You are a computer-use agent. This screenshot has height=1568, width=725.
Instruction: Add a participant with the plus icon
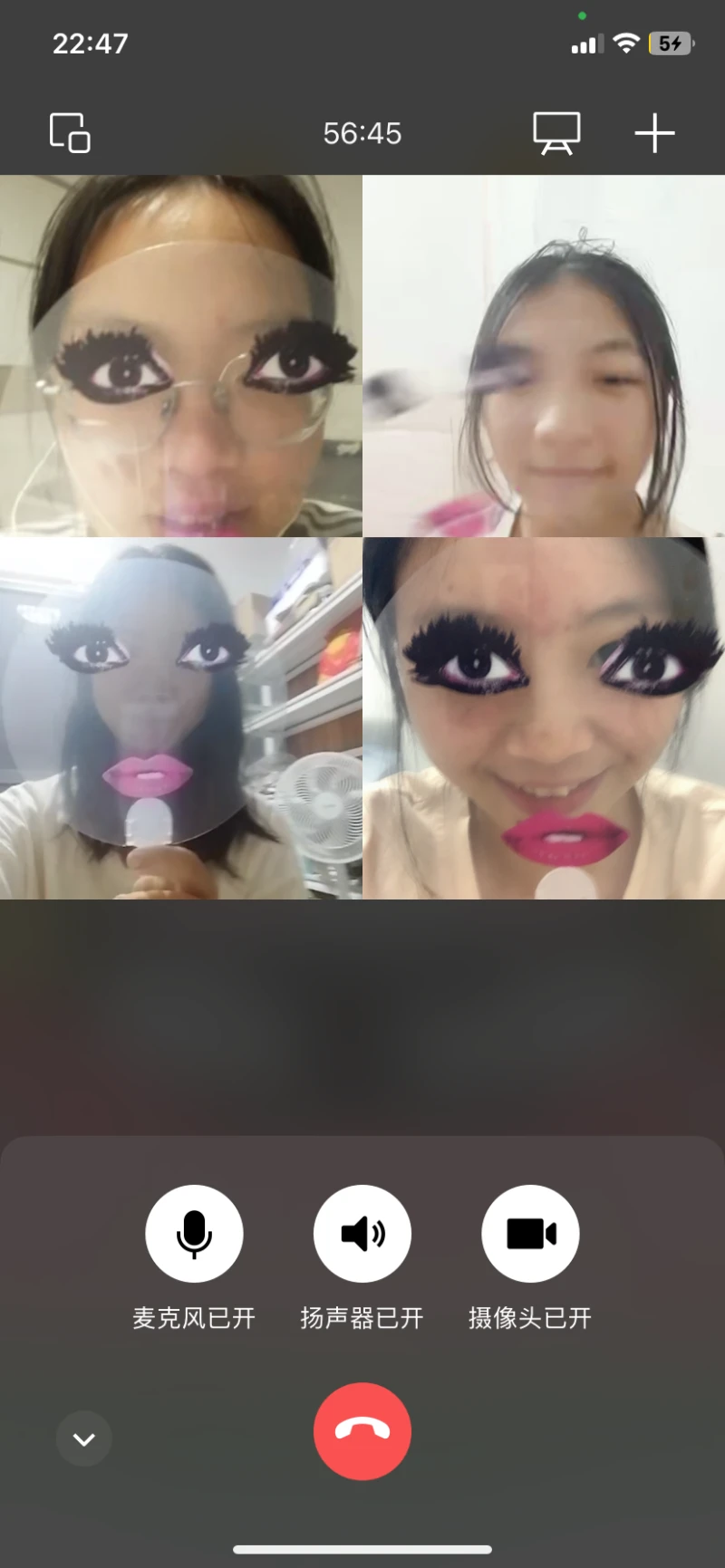point(654,133)
